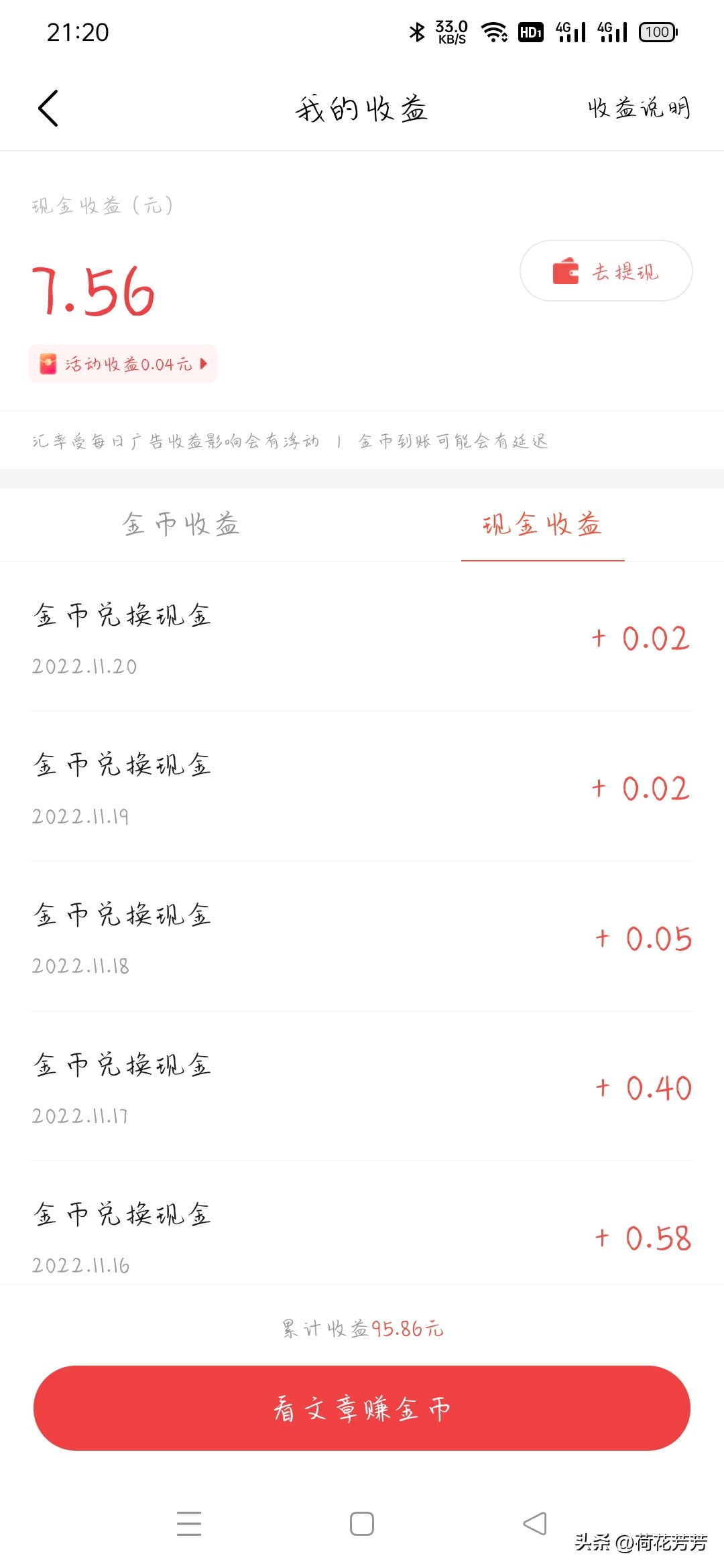
Task: Tap the Bluetooth icon in status bar
Action: click(x=417, y=31)
